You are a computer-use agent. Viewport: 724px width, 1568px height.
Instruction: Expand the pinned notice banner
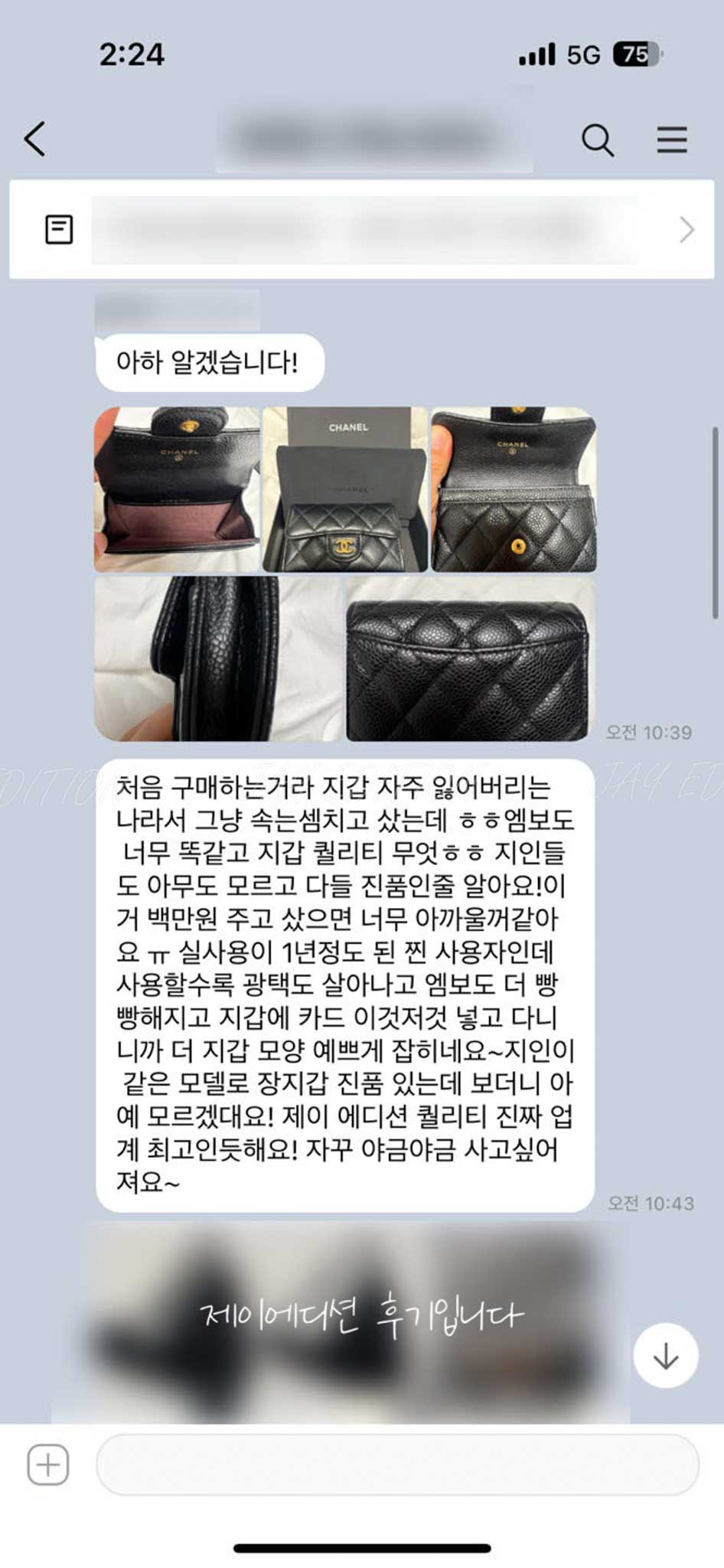tap(686, 230)
